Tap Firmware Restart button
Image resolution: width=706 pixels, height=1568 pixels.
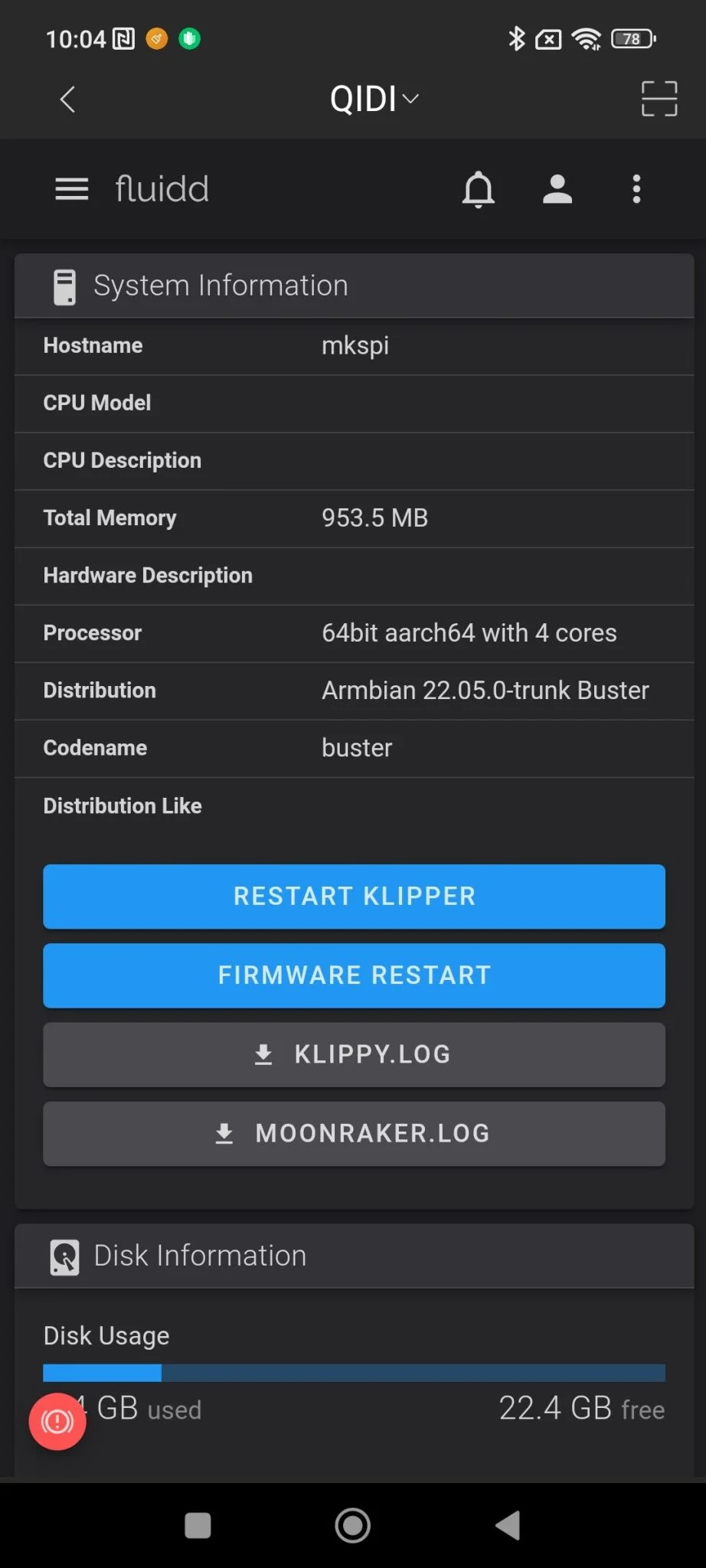[354, 975]
